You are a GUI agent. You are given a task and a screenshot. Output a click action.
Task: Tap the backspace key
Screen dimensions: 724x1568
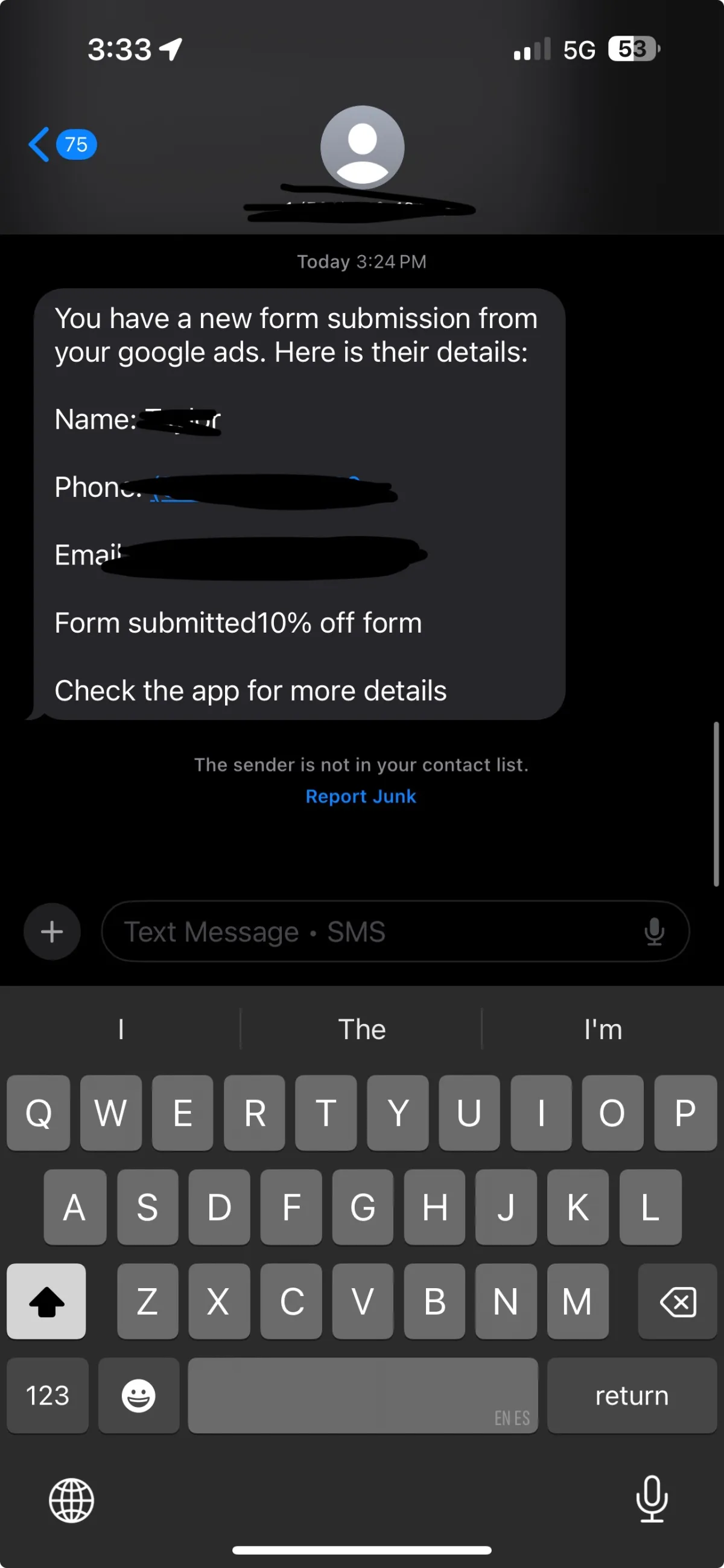pos(677,1301)
